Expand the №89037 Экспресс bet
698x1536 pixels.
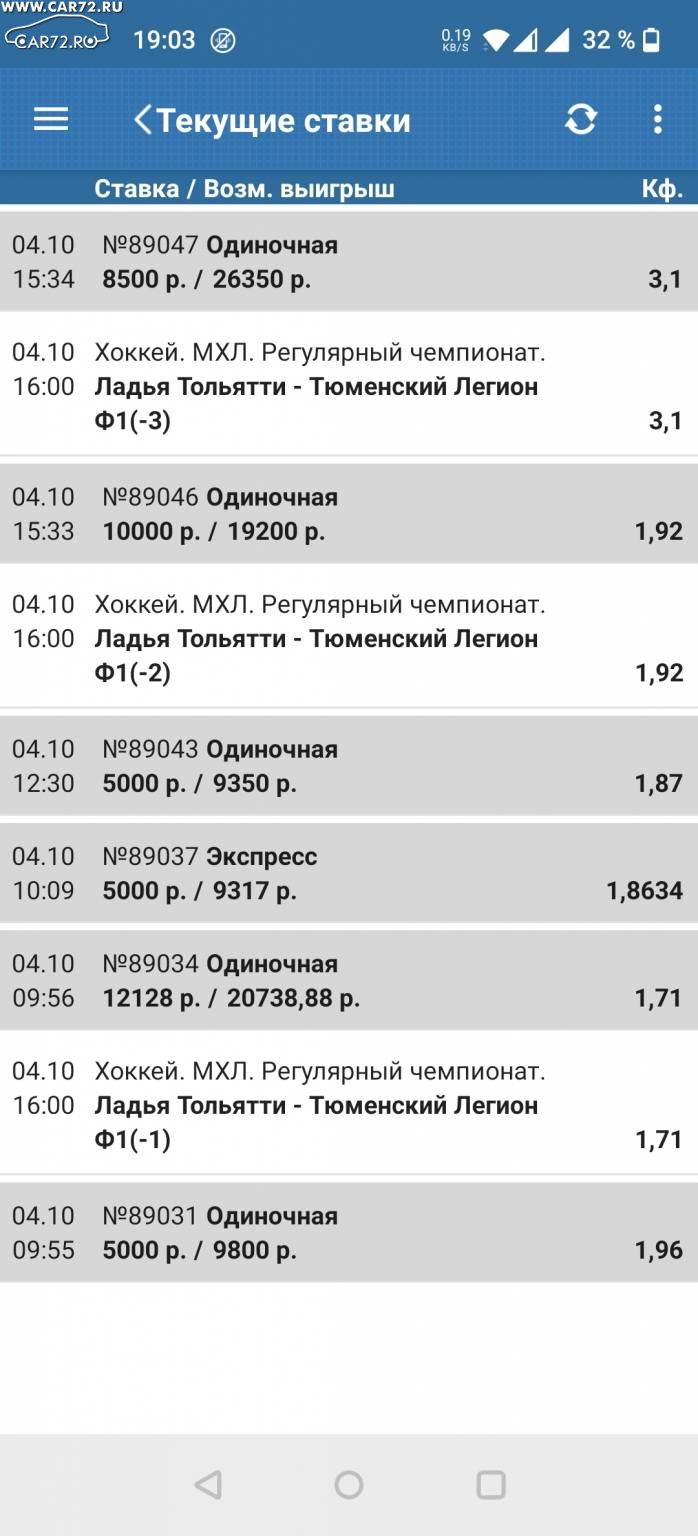point(349,873)
